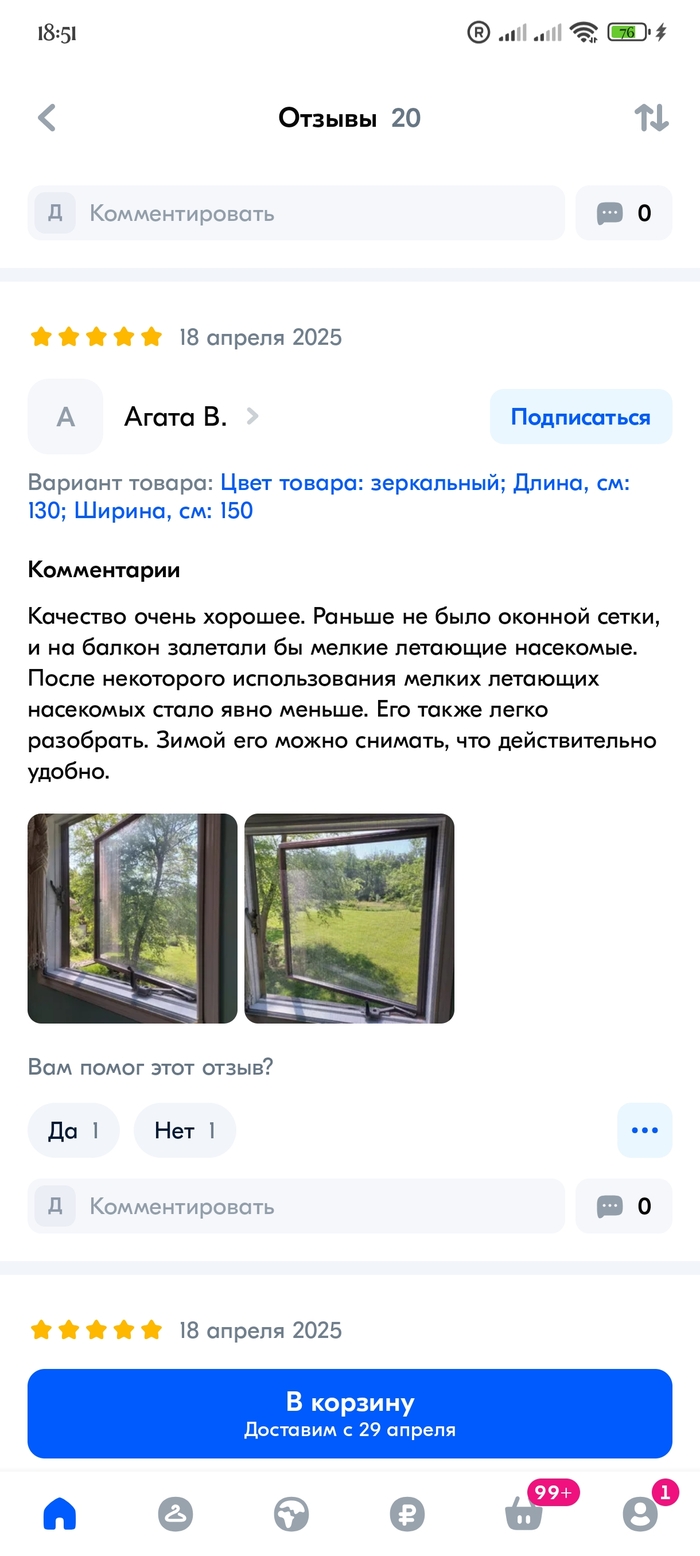
Task: Tap Подписаться to follow Агата В.
Action: coord(580,417)
